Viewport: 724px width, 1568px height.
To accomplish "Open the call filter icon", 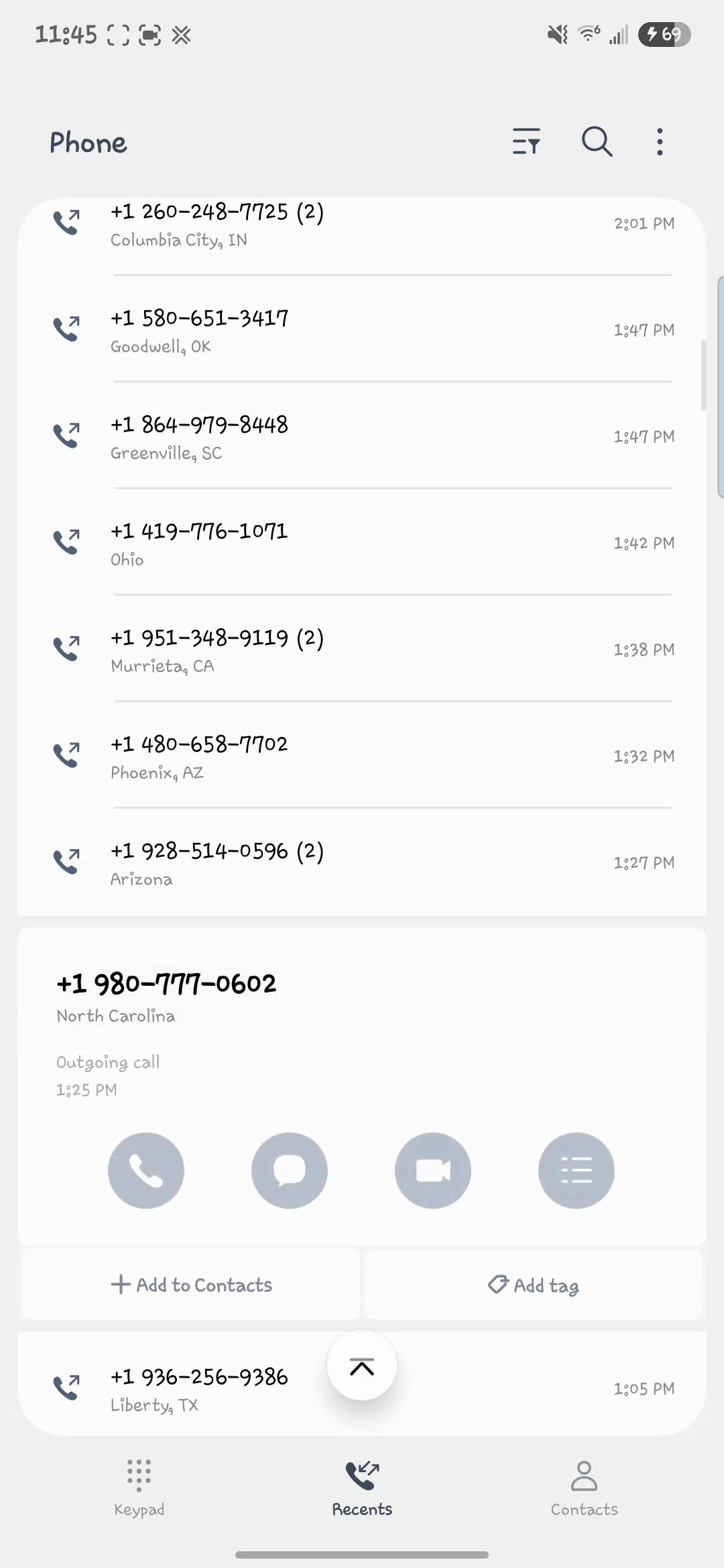I will click(526, 141).
